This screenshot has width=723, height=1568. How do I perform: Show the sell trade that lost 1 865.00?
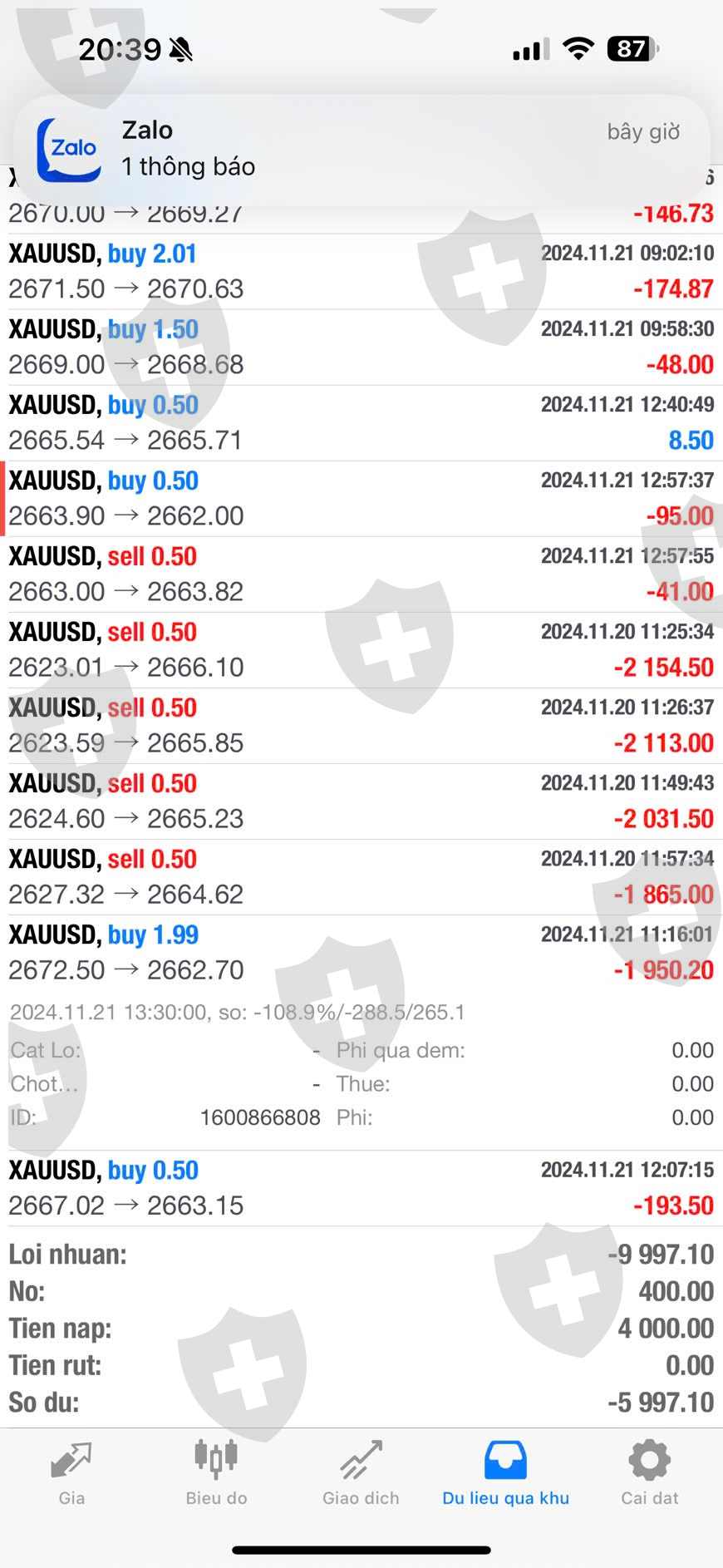[361, 877]
